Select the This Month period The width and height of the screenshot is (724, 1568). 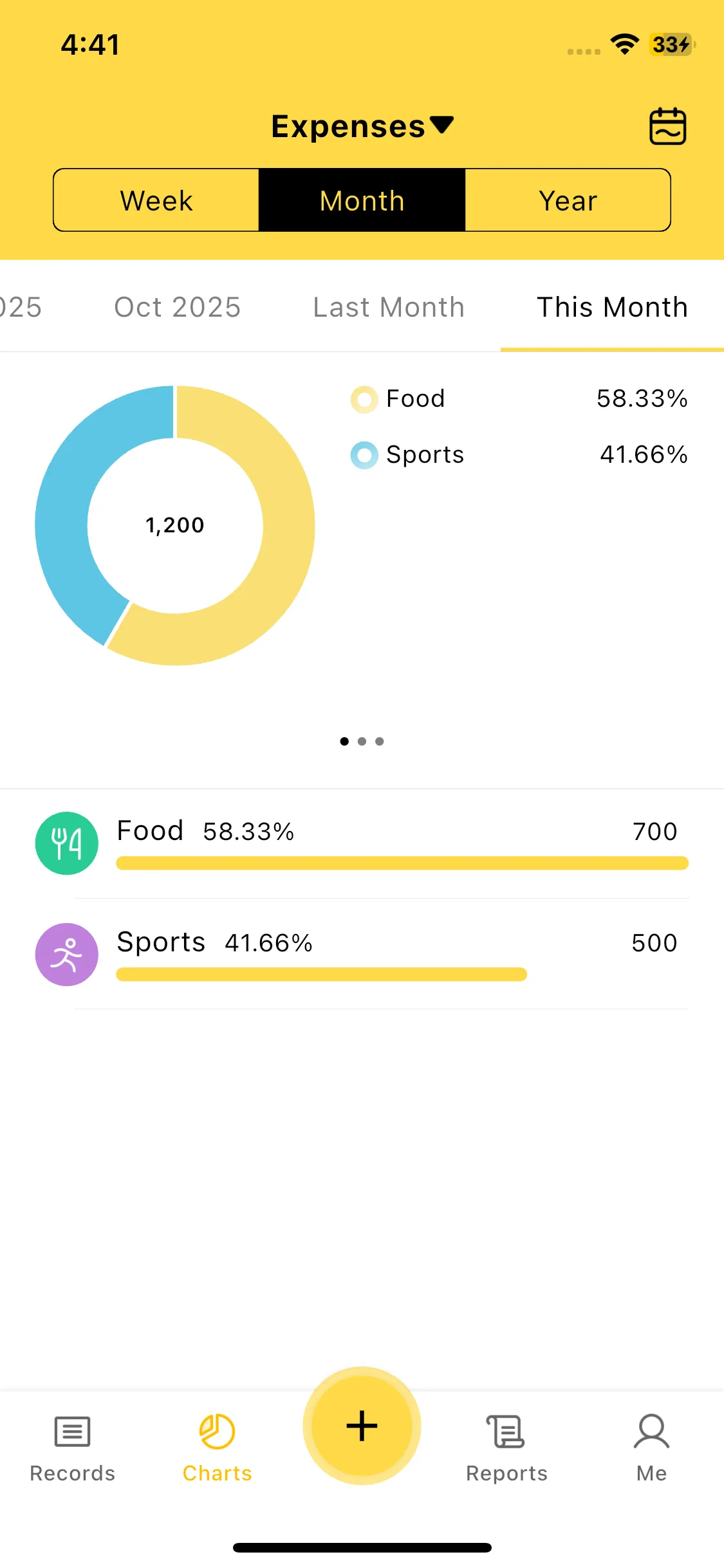point(612,307)
